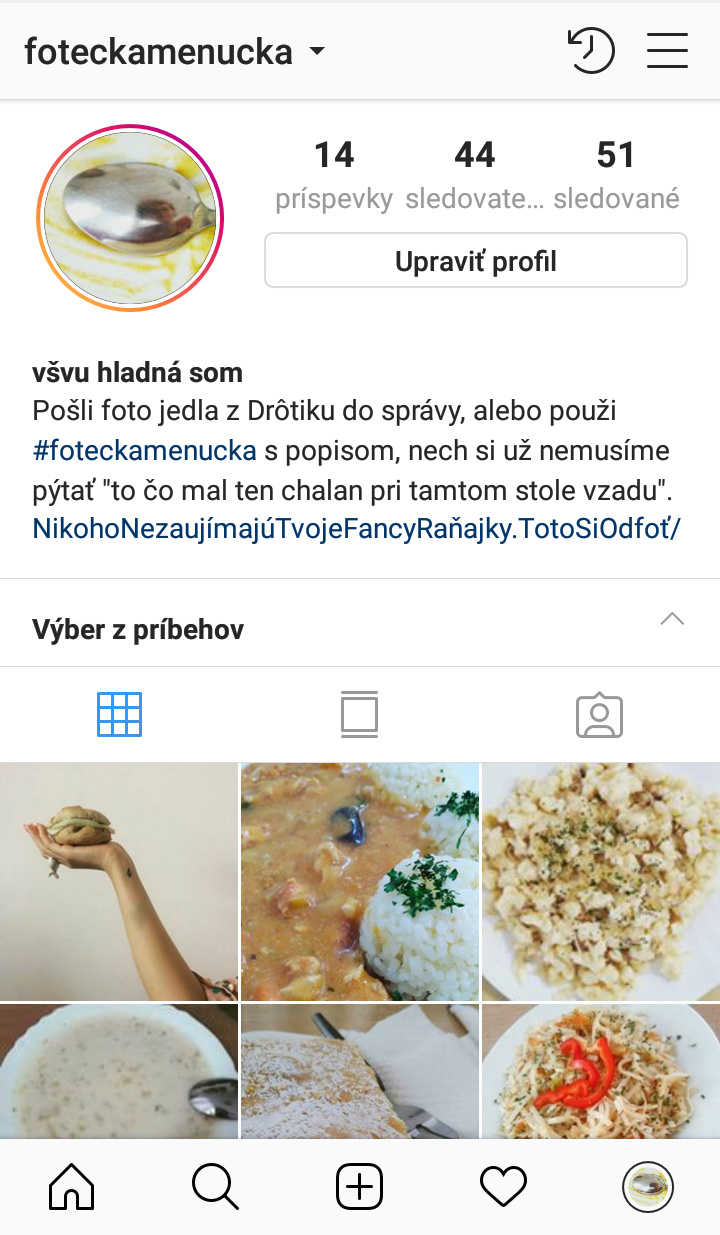Image resolution: width=720 pixels, height=1235 pixels.
Task: View the 44 sledovatelia followers list
Action: point(474,174)
